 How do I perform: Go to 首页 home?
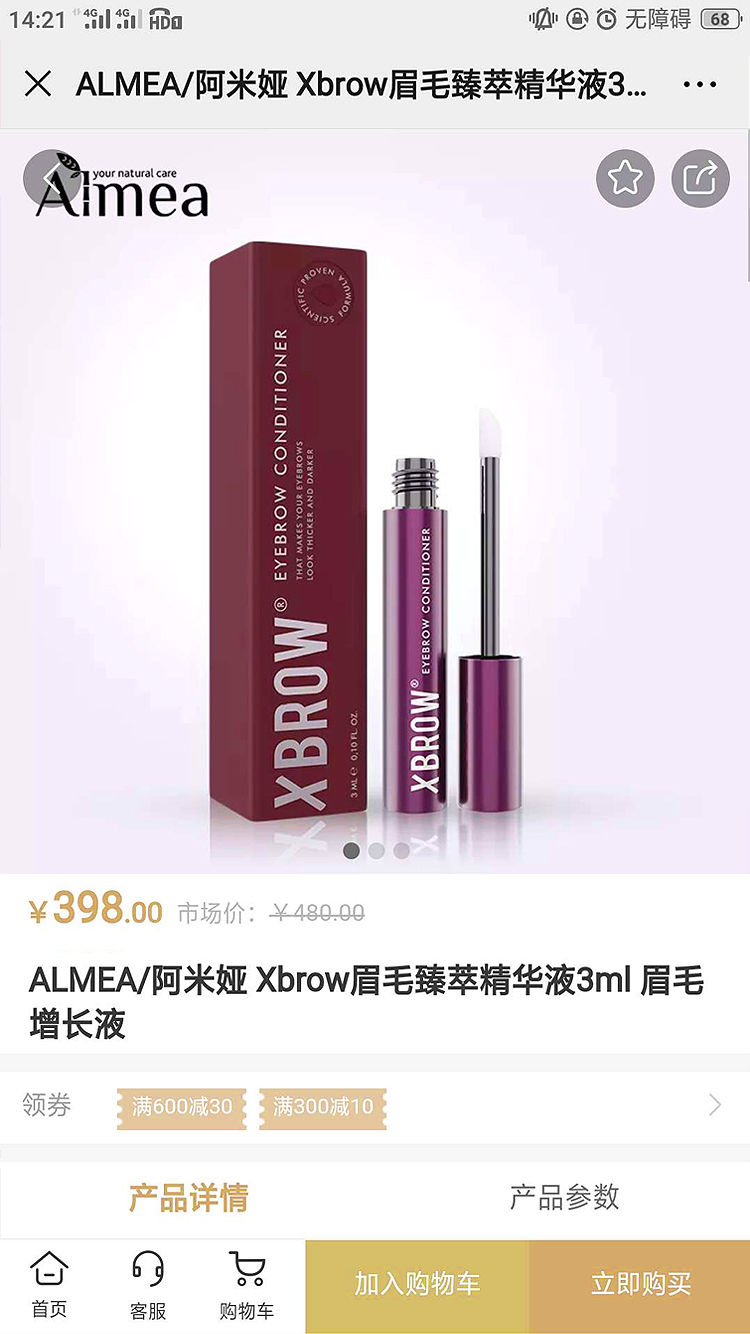point(49,1285)
